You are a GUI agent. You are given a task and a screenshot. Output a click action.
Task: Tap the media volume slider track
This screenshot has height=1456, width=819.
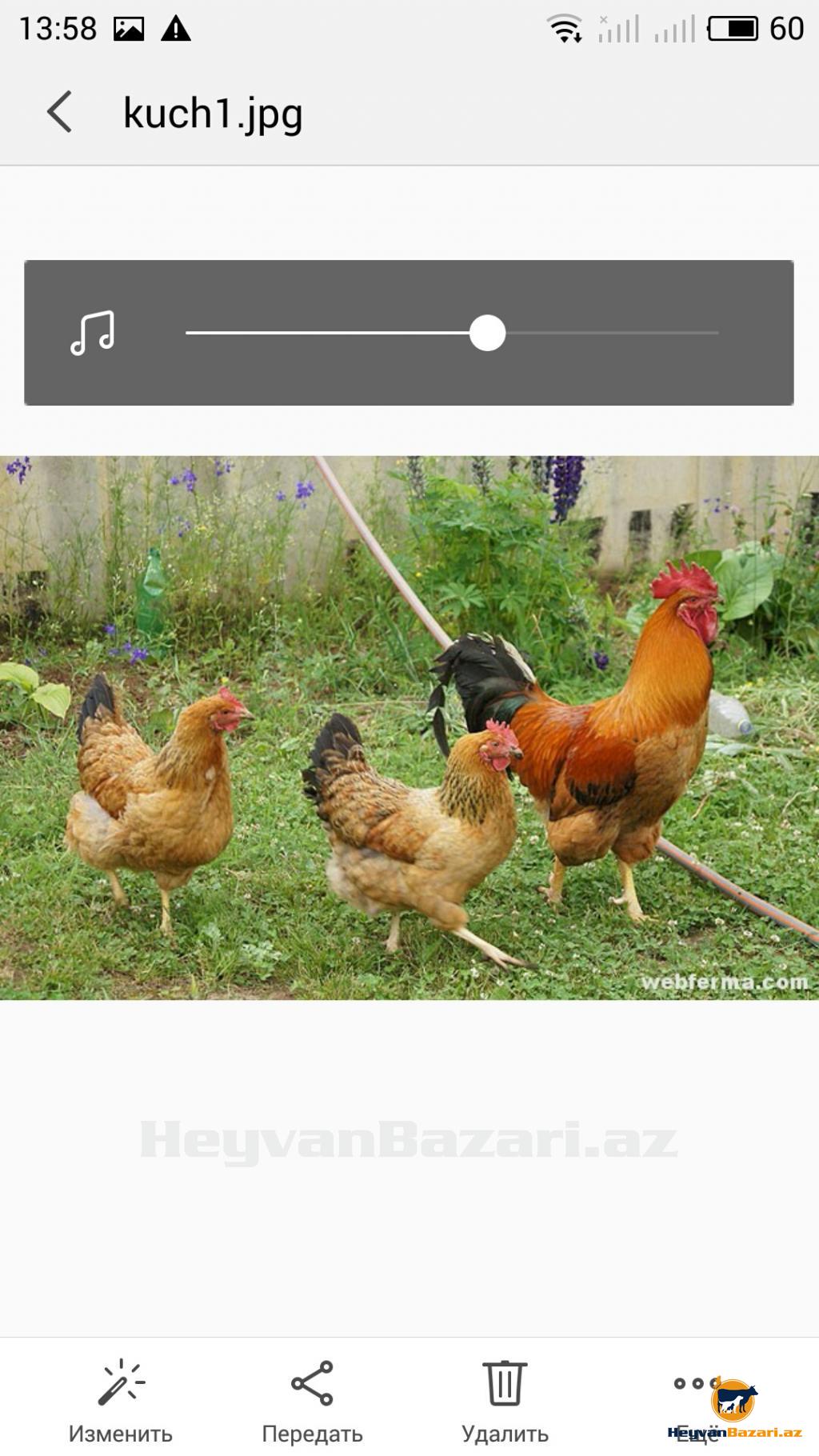pyautogui.click(x=452, y=333)
